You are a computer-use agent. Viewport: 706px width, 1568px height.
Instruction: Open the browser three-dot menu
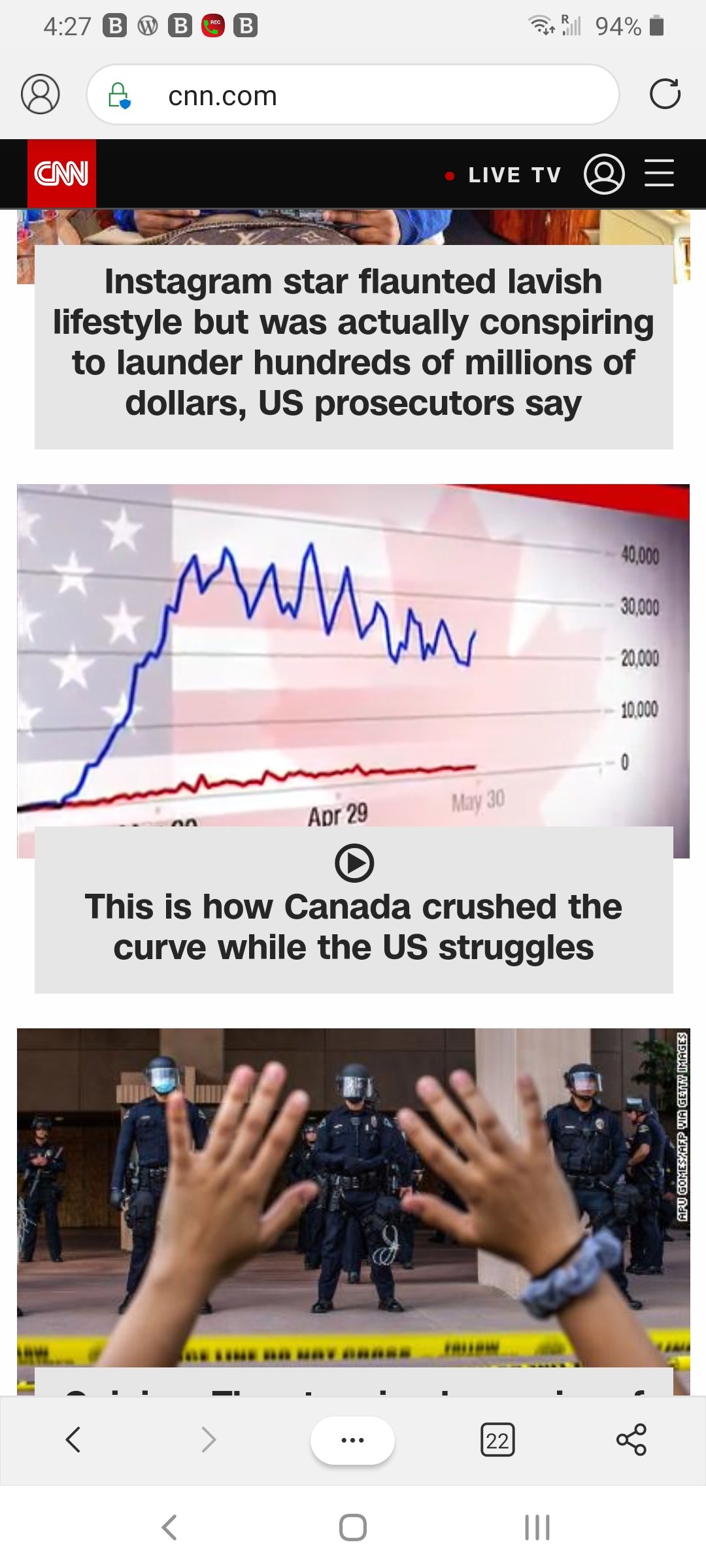tap(352, 1440)
